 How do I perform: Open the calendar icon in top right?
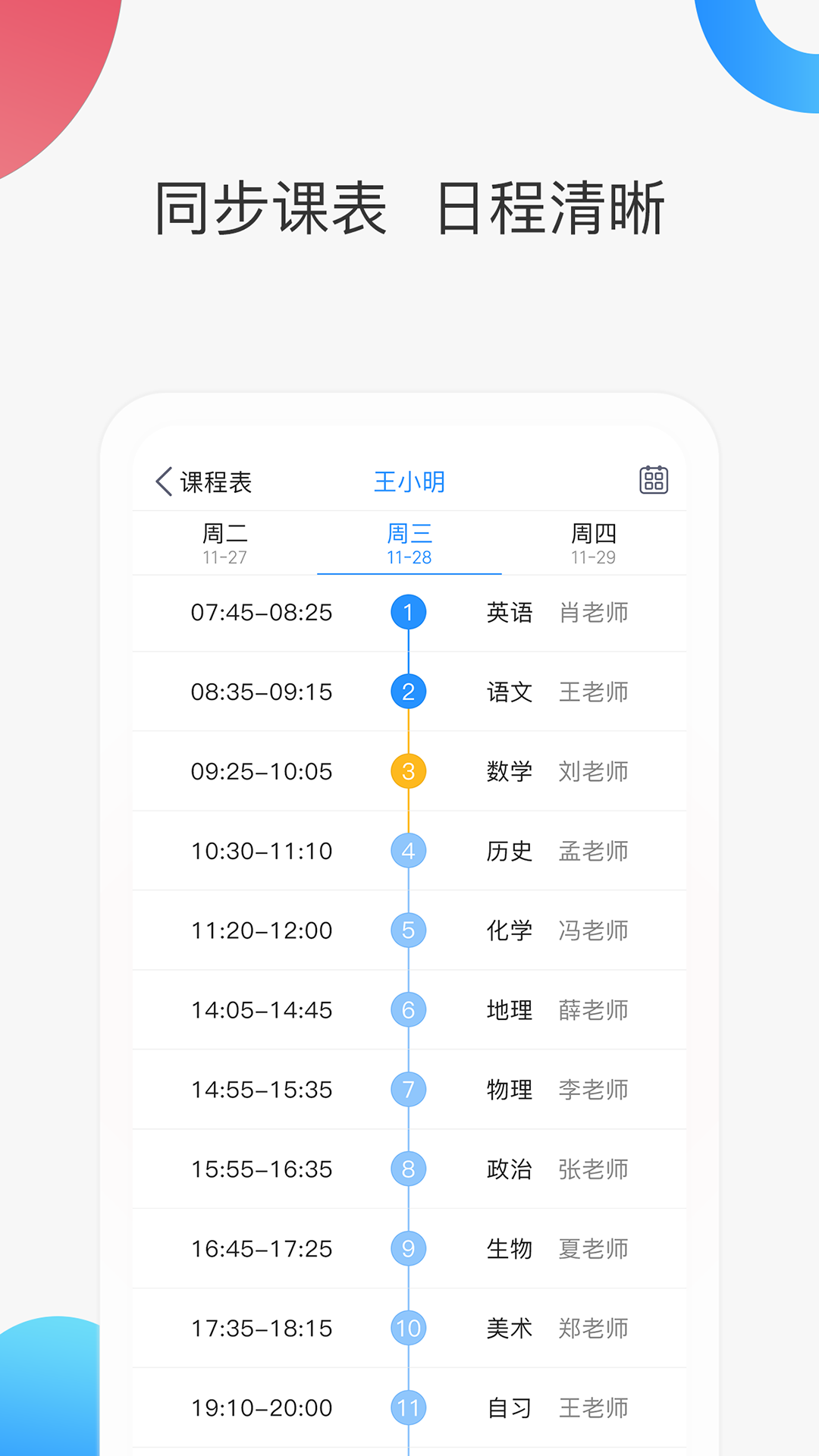click(x=655, y=480)
